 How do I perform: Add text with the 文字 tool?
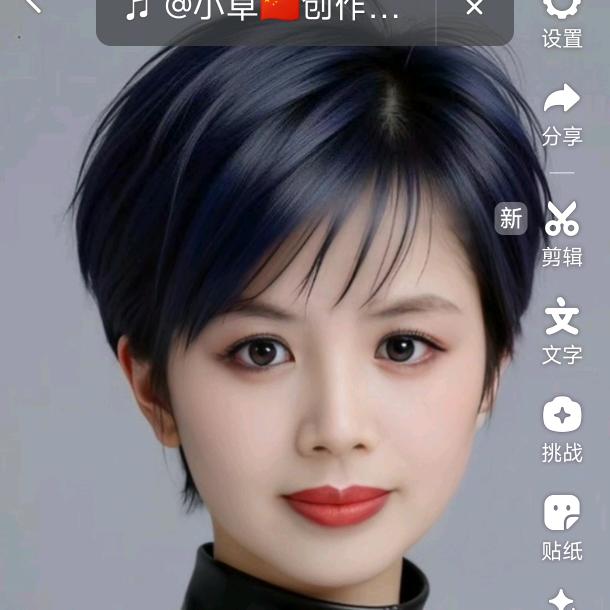pos(562,332)
